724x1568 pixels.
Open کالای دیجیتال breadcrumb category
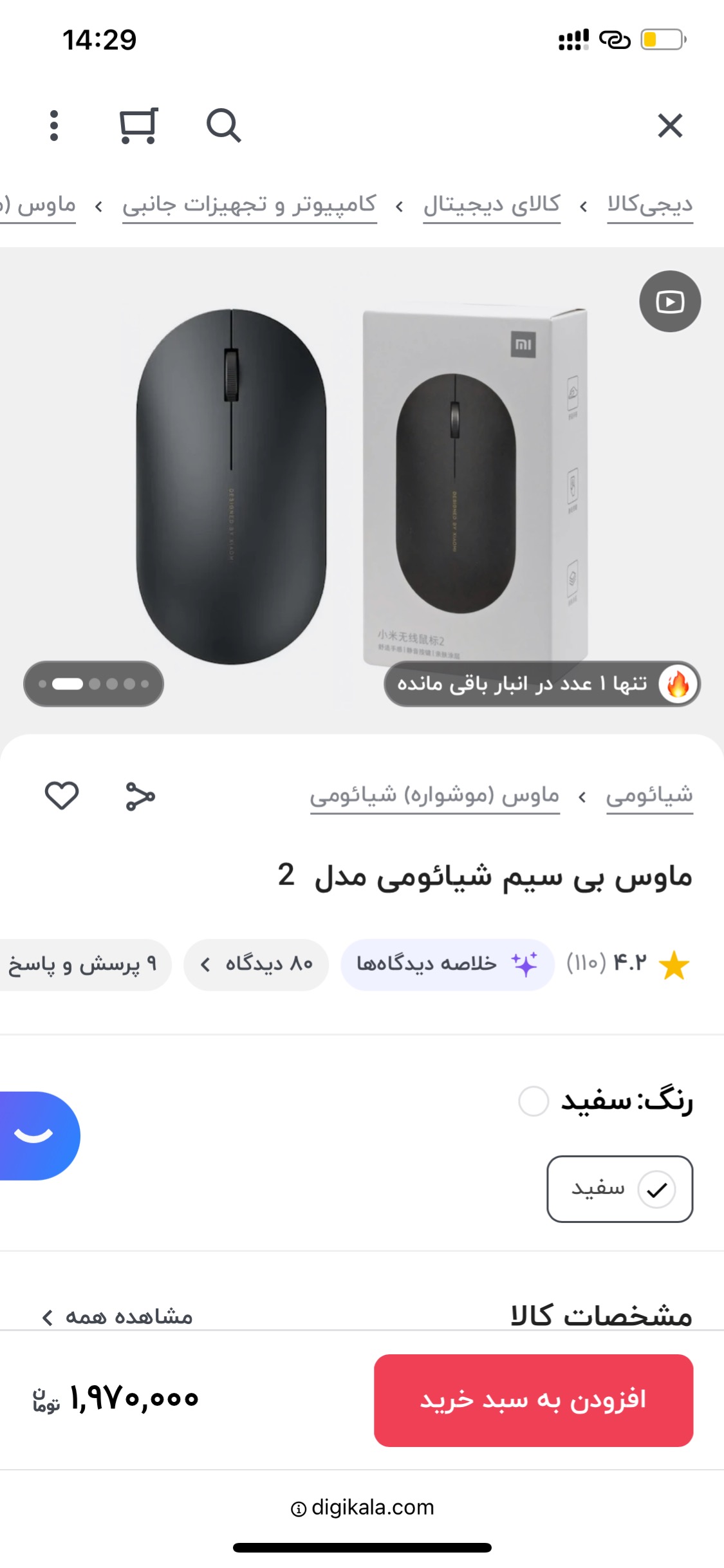[492, 205]
